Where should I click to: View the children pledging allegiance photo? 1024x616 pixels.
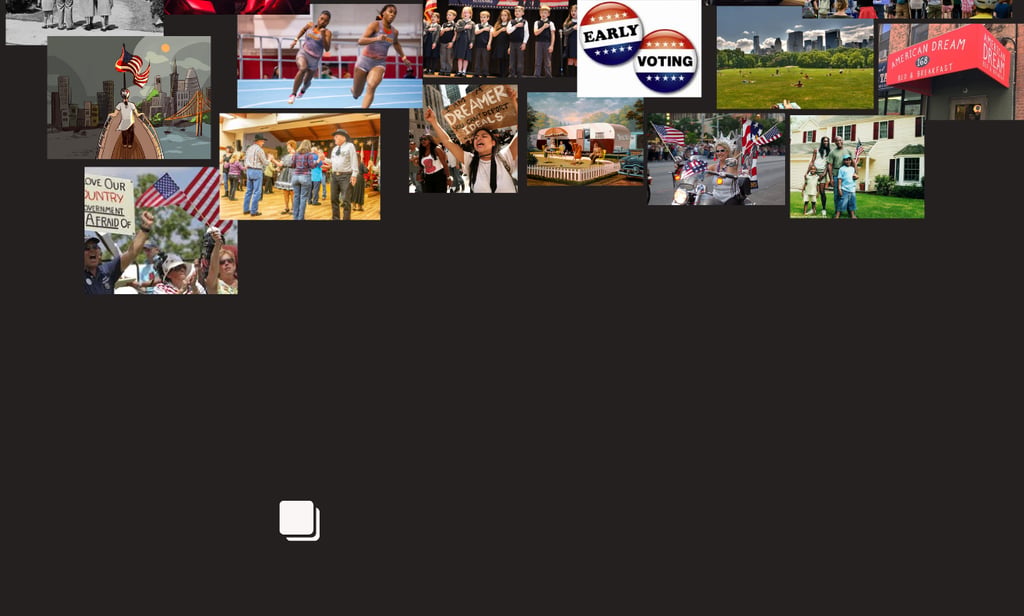[x=499, y=38]
